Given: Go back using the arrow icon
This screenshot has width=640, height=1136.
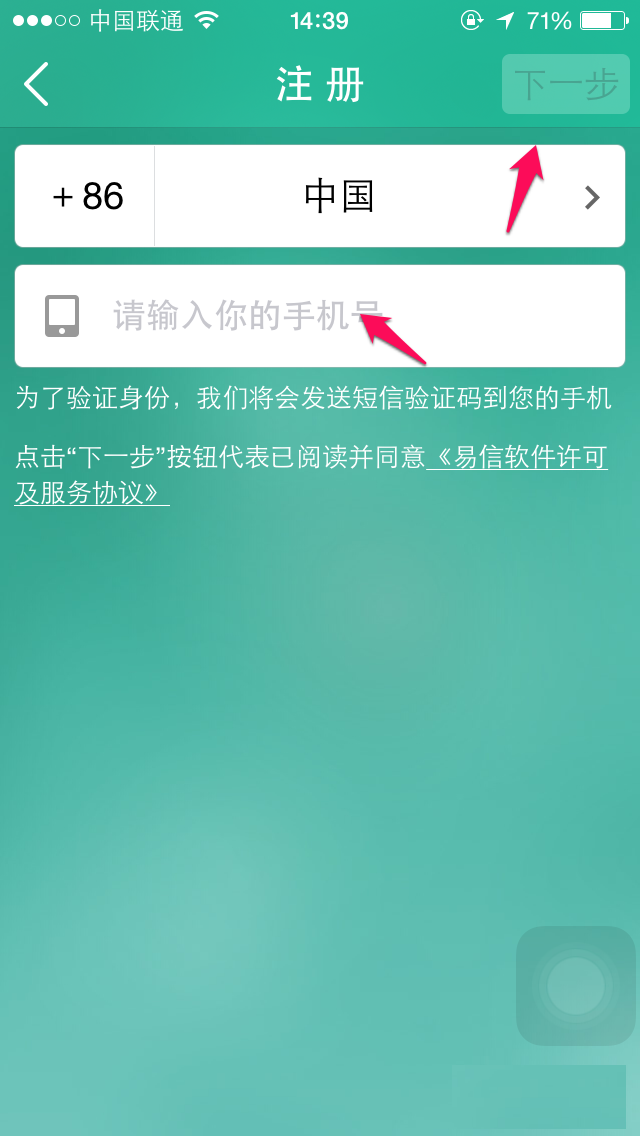Looking at the screenshot, I should click(36, 84).
